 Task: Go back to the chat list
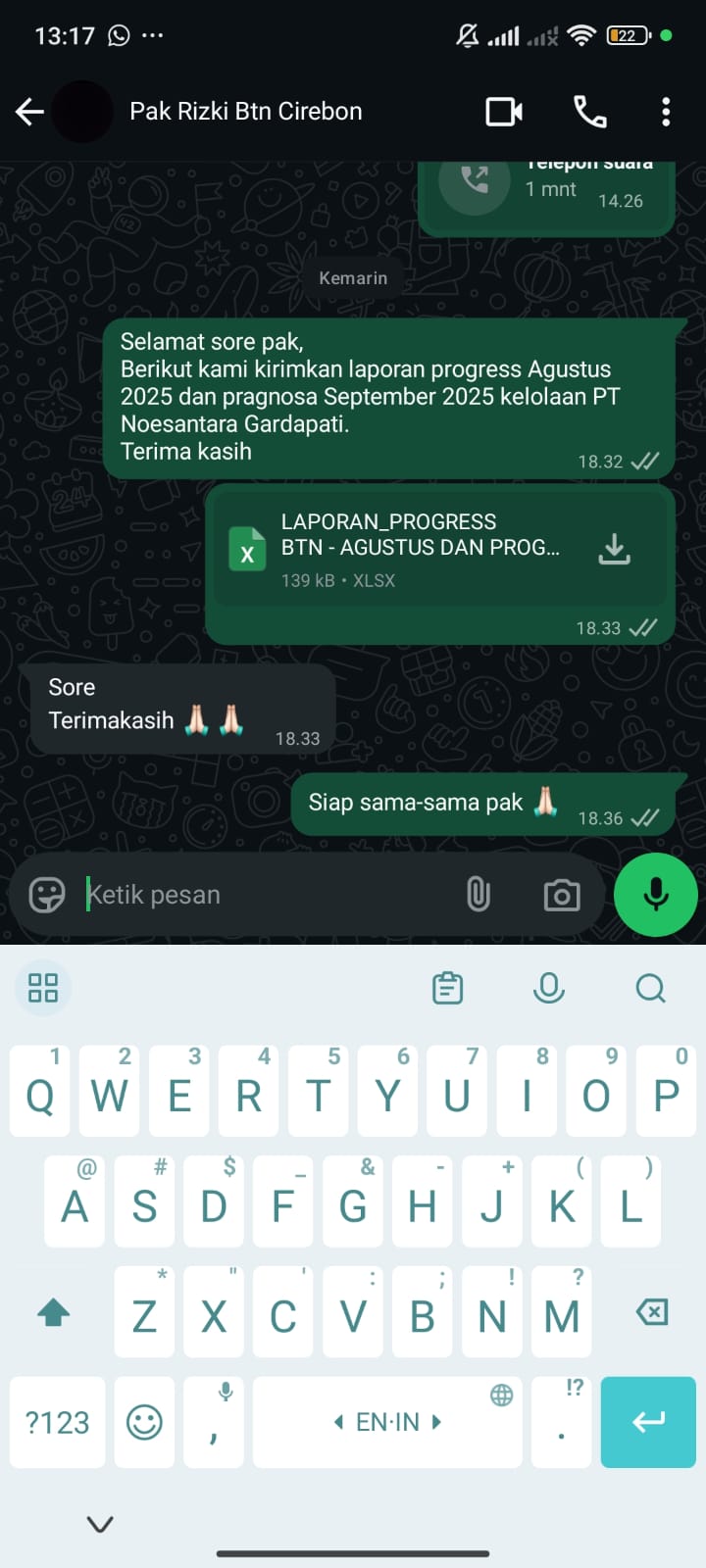pyautogui.click(x=29, y=112)
